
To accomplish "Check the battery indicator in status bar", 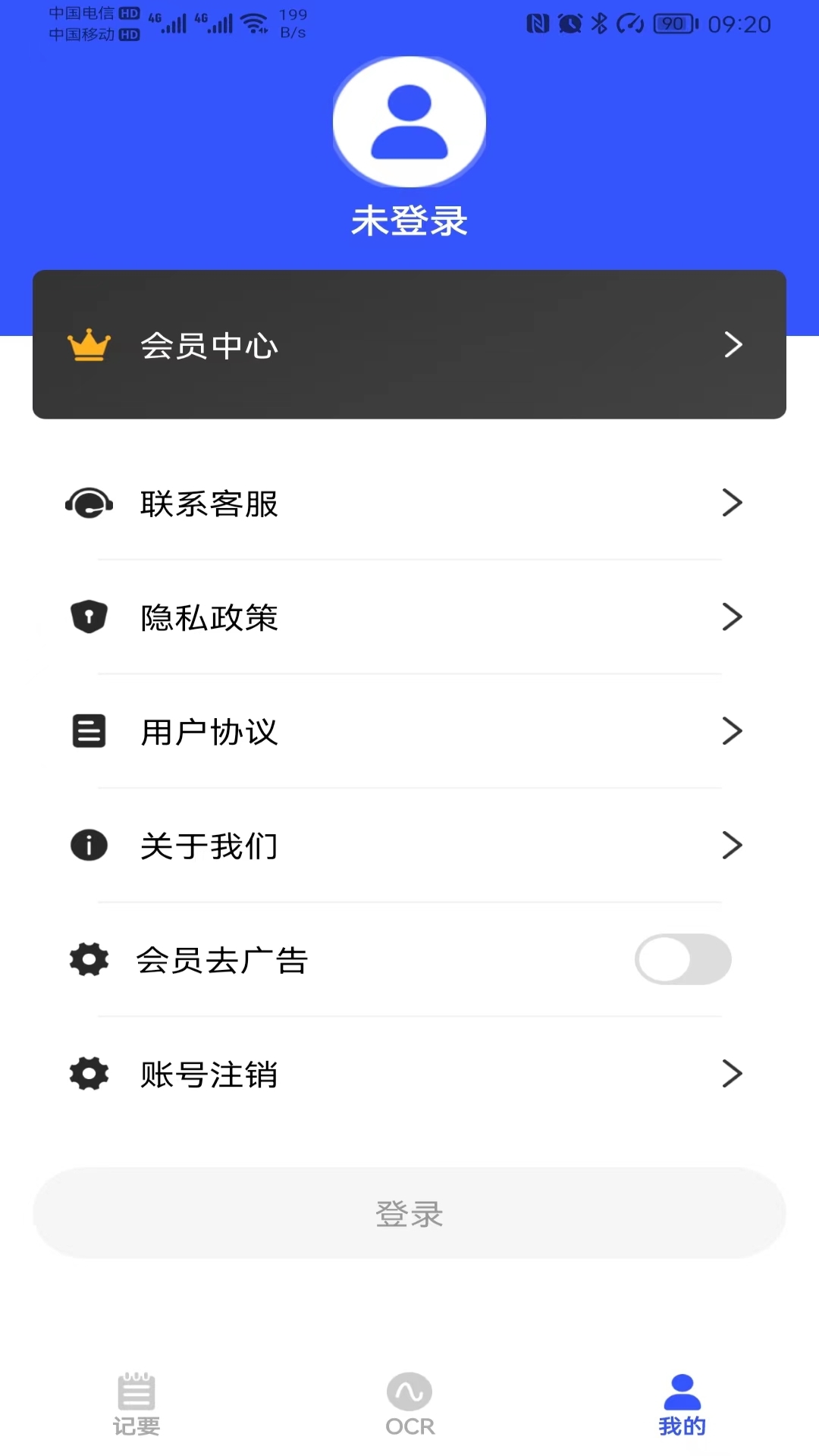I will pos(673,24).
